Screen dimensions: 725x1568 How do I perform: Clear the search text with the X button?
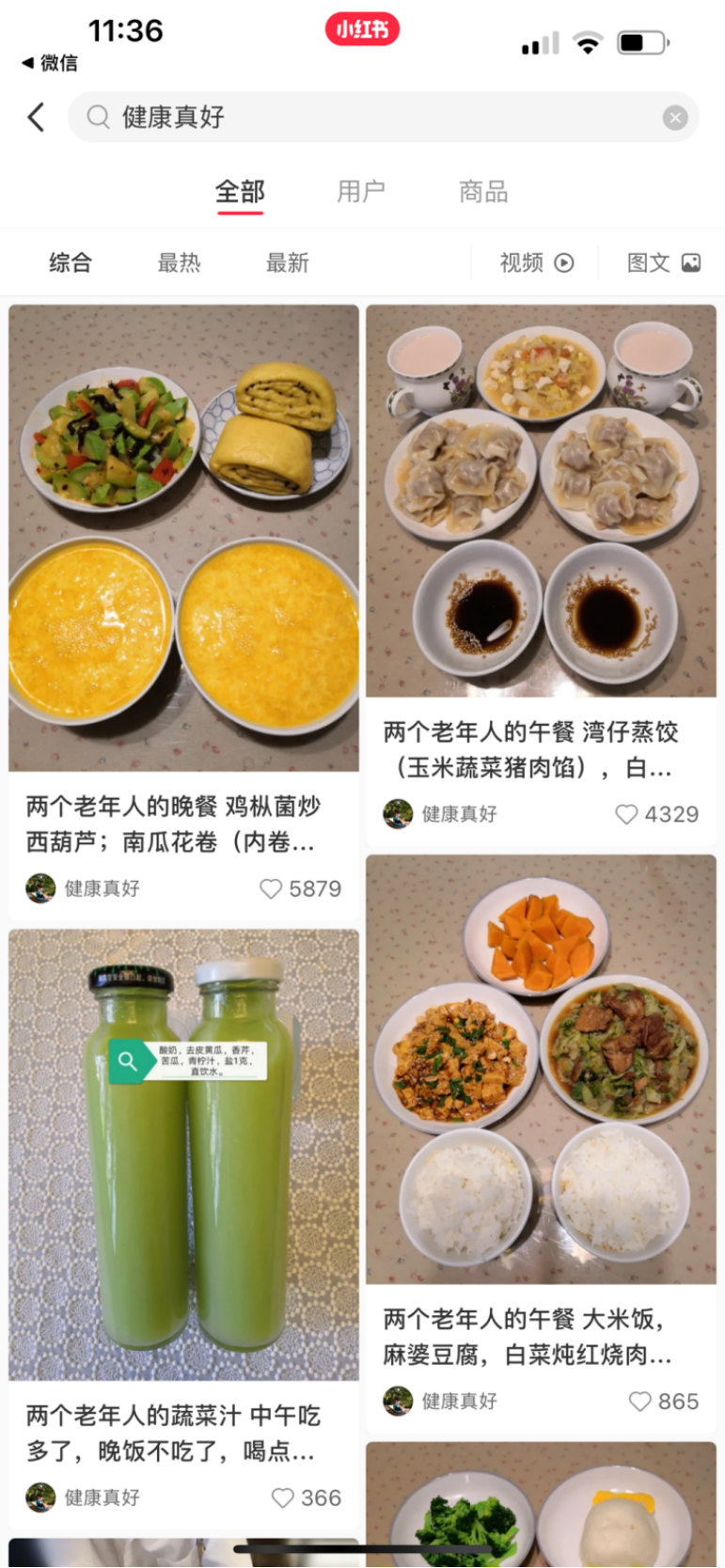[675, 118]
